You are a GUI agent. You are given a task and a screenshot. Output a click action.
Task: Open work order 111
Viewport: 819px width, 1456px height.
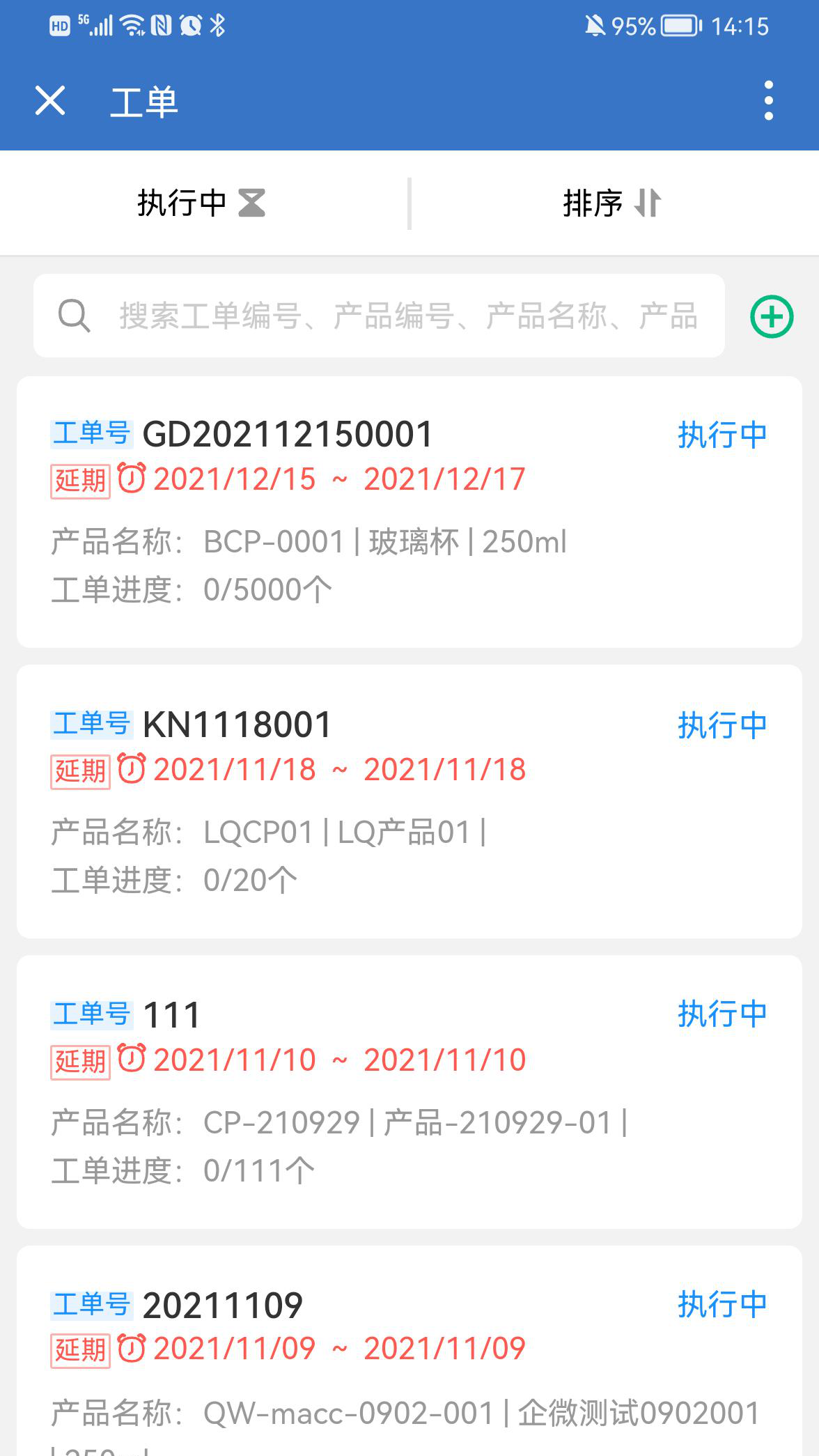(x=409, y=1092)
